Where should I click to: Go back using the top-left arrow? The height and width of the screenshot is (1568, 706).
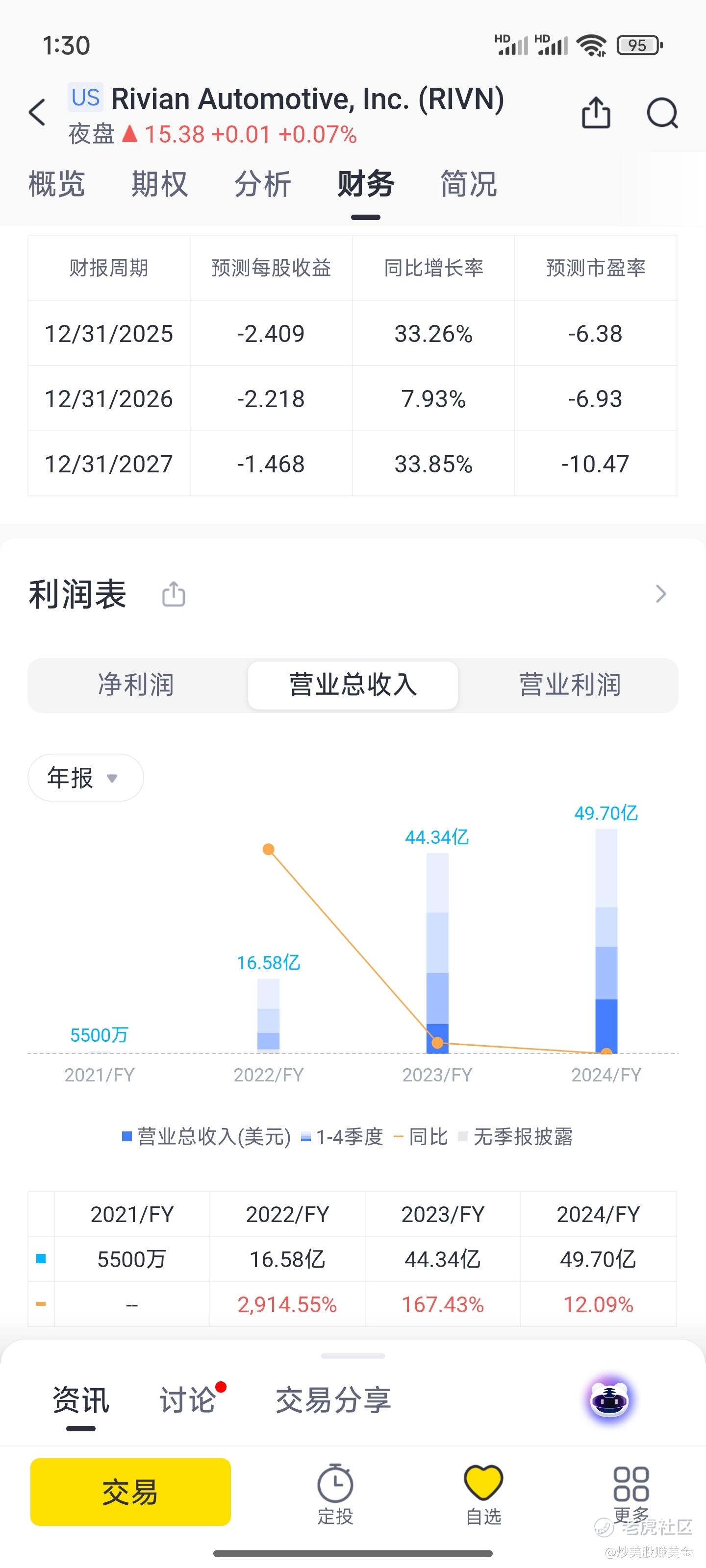(x=37, y=112)
